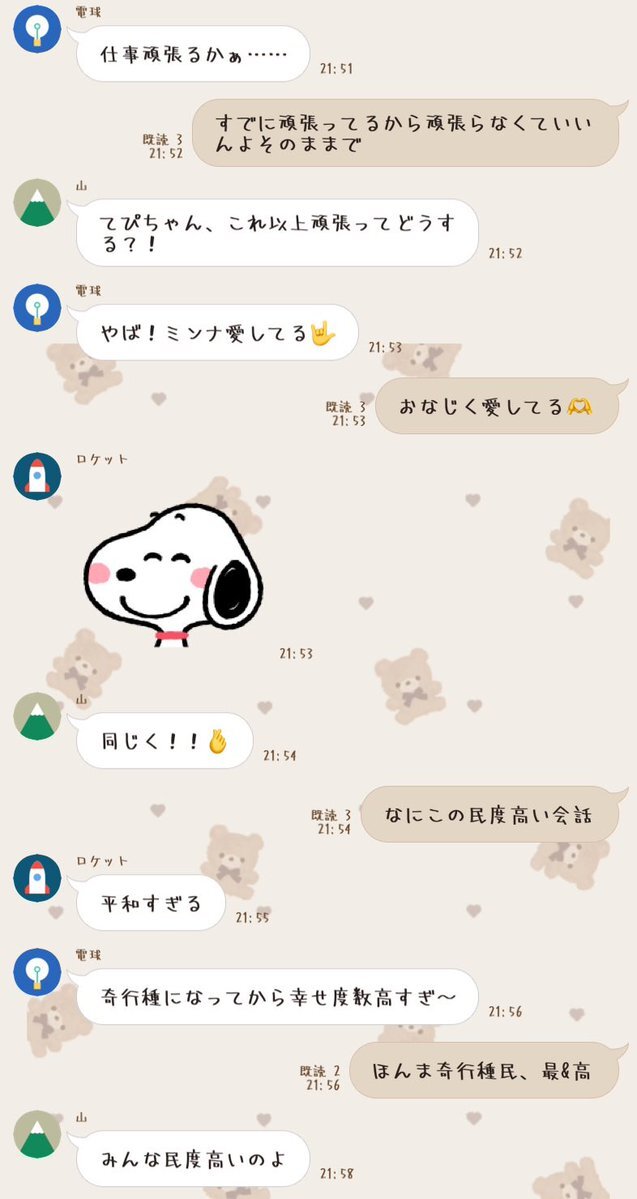Screen dimensions: 637x1199
Task: Open 電球's avatar beside 仕事頑張るかぁ message
Action: pyautogui.click(x=37, y=29)
